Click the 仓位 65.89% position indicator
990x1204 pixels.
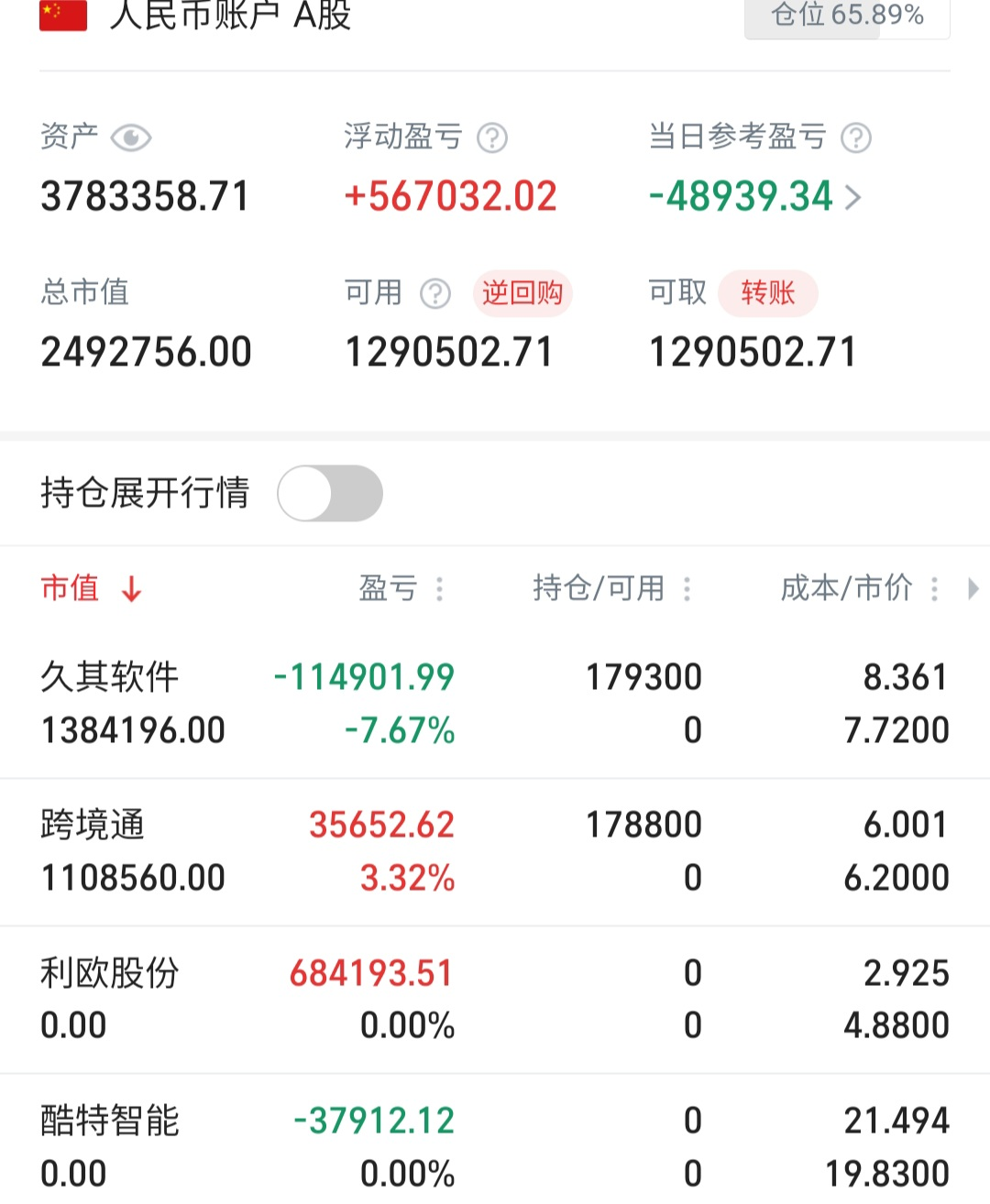(x=845, y=15)
